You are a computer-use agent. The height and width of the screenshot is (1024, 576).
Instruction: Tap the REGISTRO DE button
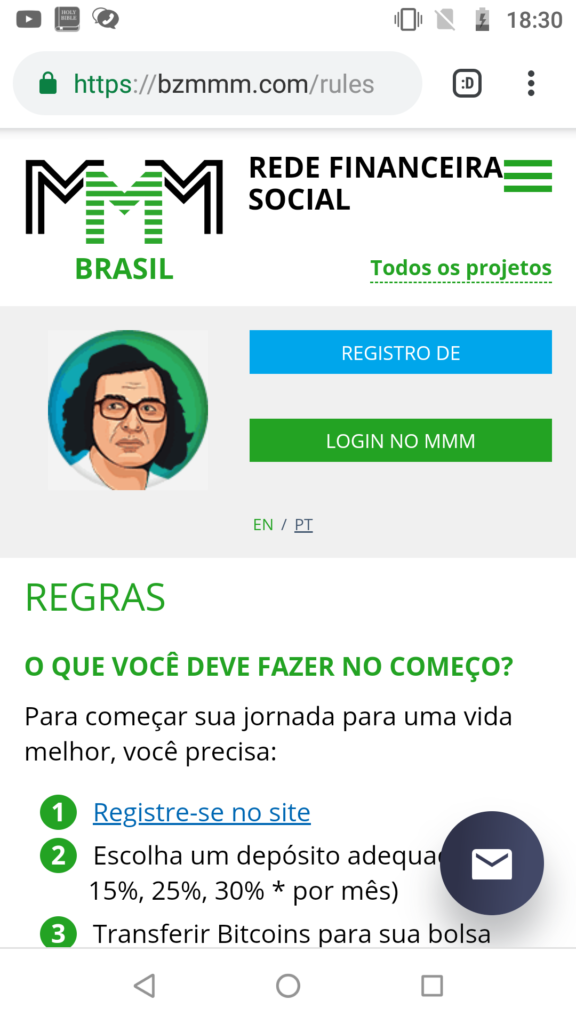click(400, 352)
